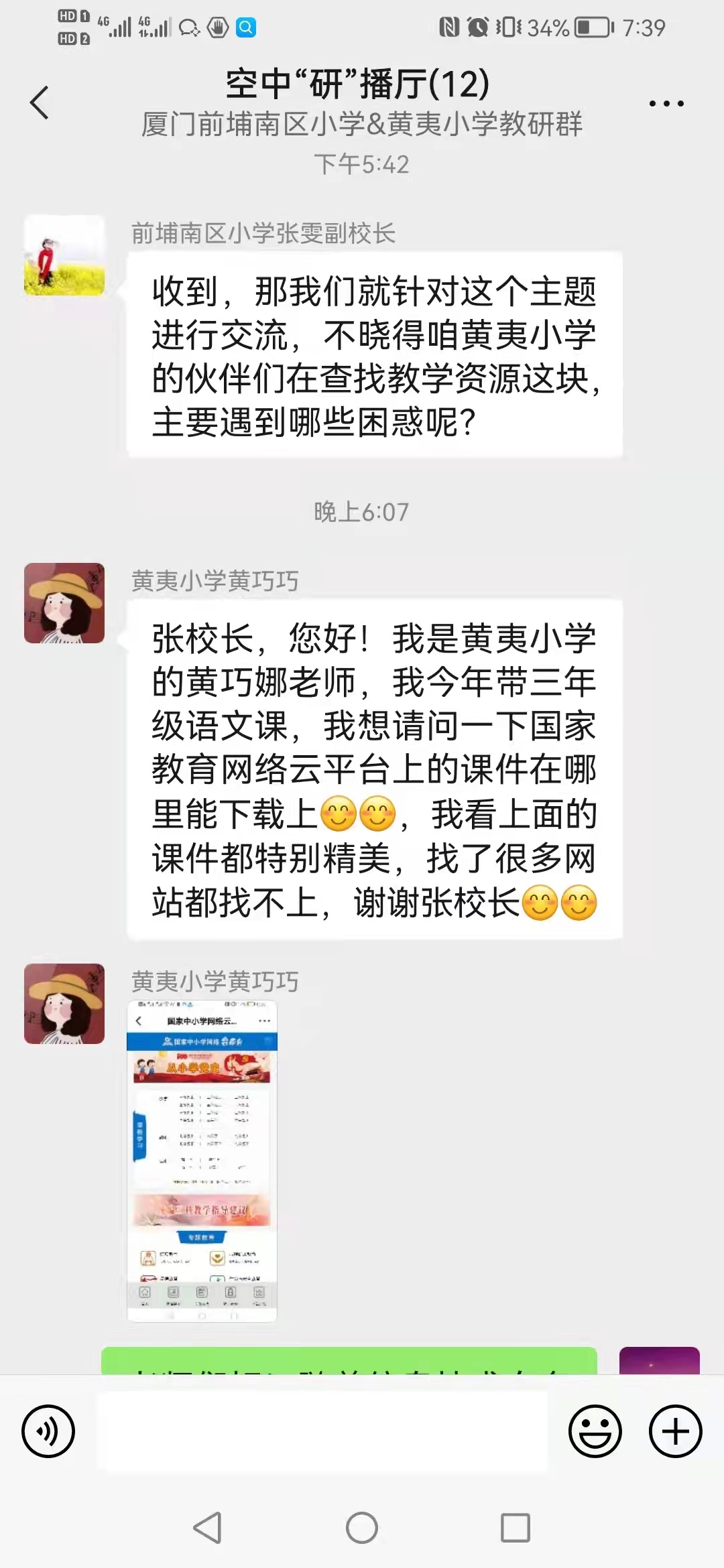724x1568 pixels.
Task: Open 黄巧巧's avatar next to the text message
Action: coord(64,603)
